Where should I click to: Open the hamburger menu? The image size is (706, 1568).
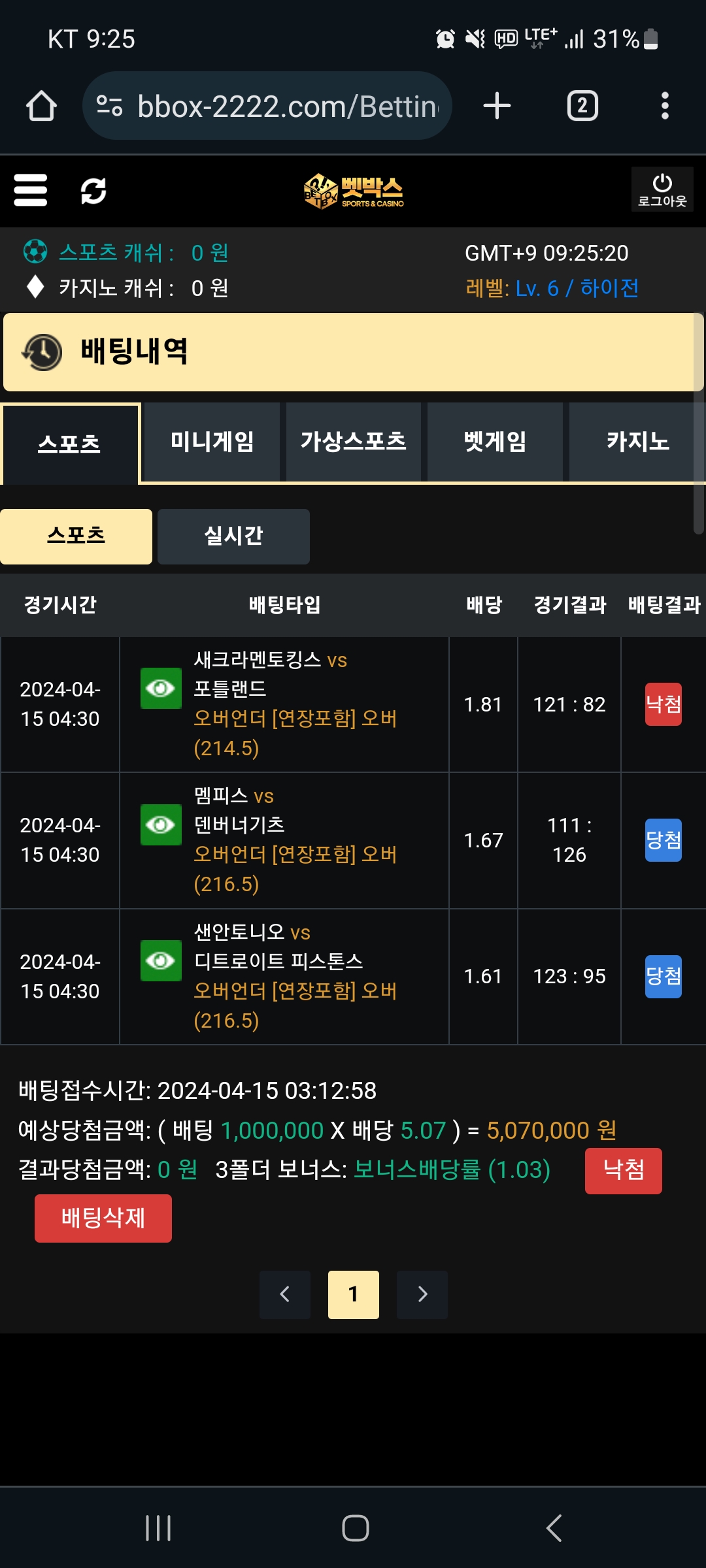(x=31, y=190)
